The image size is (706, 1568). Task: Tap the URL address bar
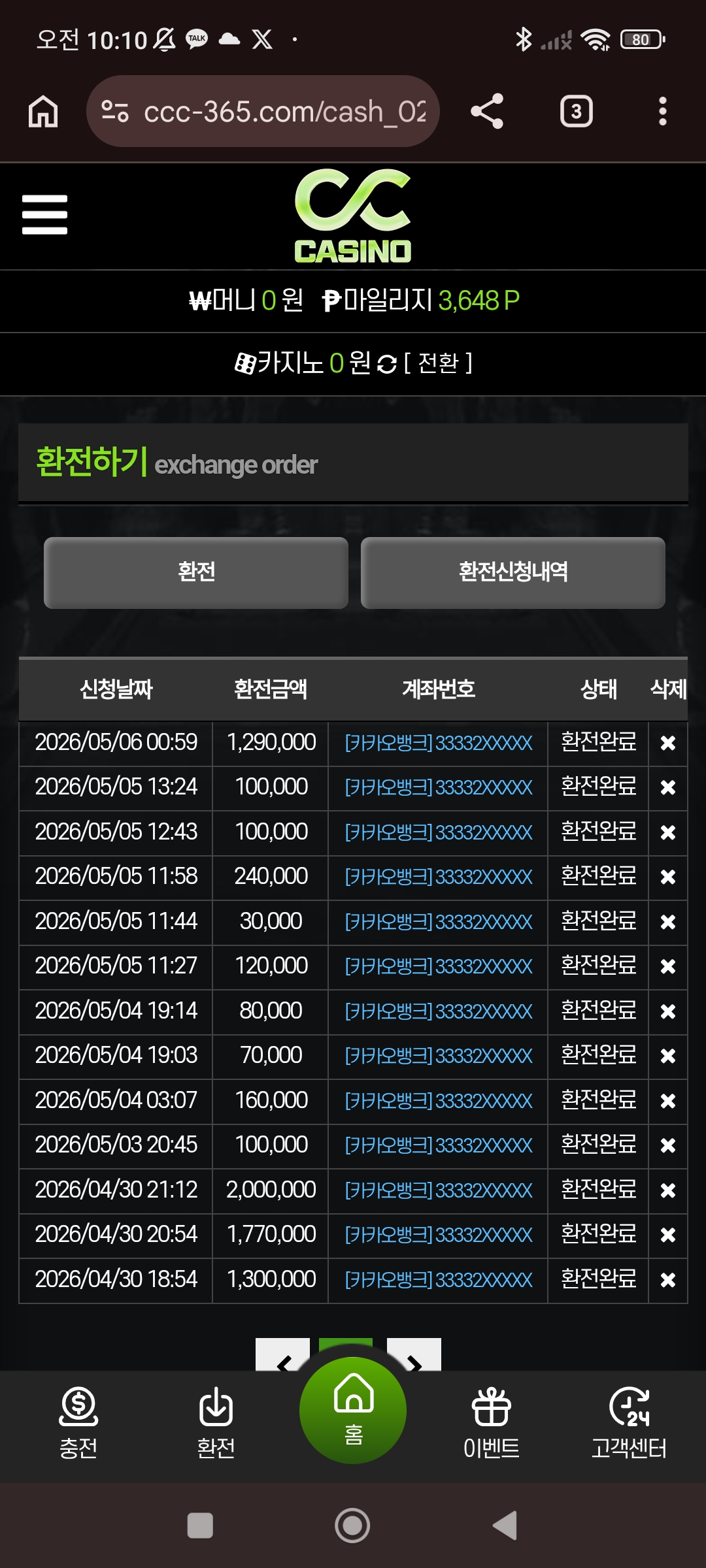click(x=263, y=111)
